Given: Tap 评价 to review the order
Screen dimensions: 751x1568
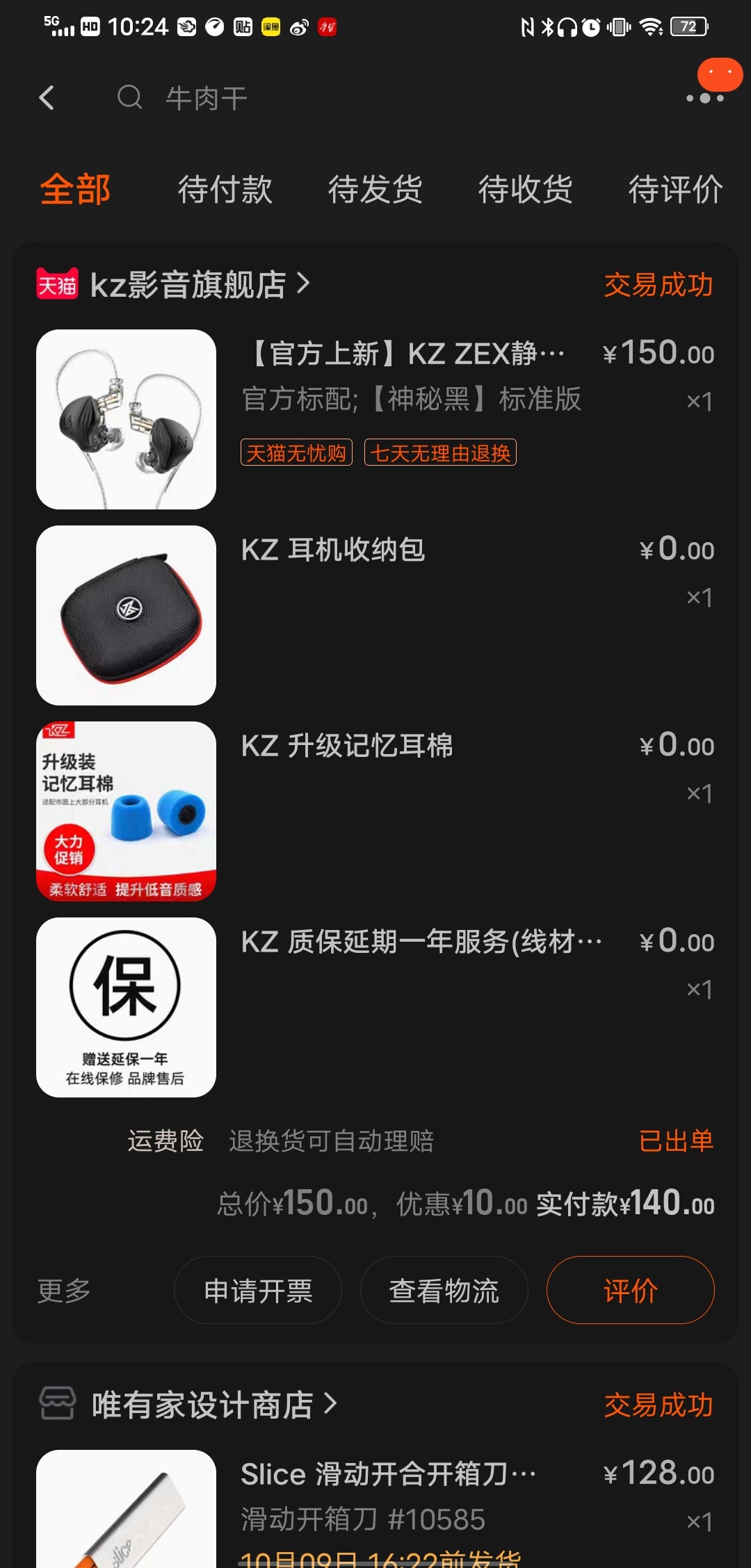Looking at the screenshot, I should pyautogui.click(x=631, y=1290).
